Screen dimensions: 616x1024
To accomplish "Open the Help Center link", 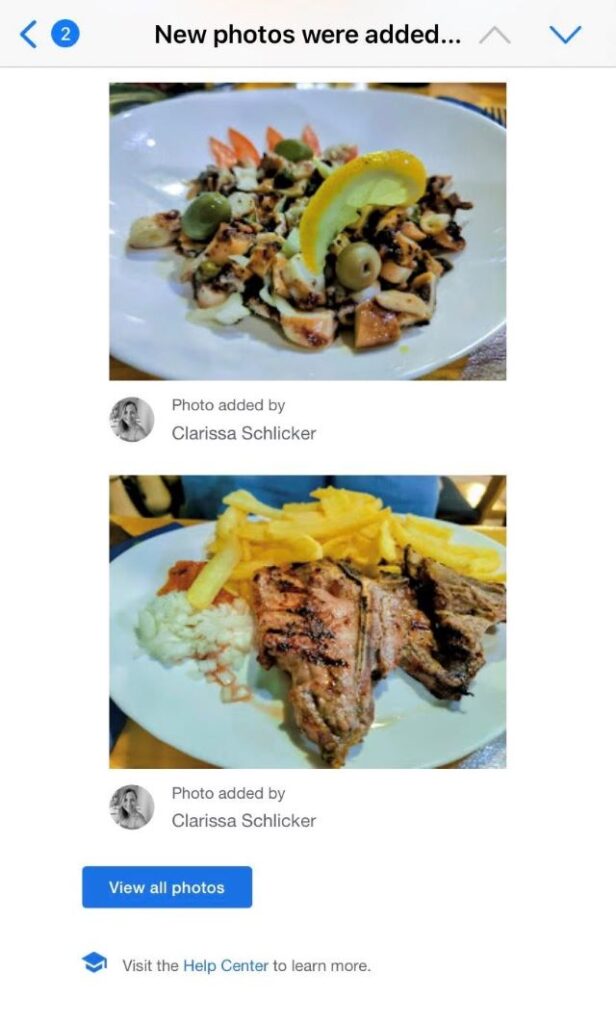I will [x=225, y=966].
